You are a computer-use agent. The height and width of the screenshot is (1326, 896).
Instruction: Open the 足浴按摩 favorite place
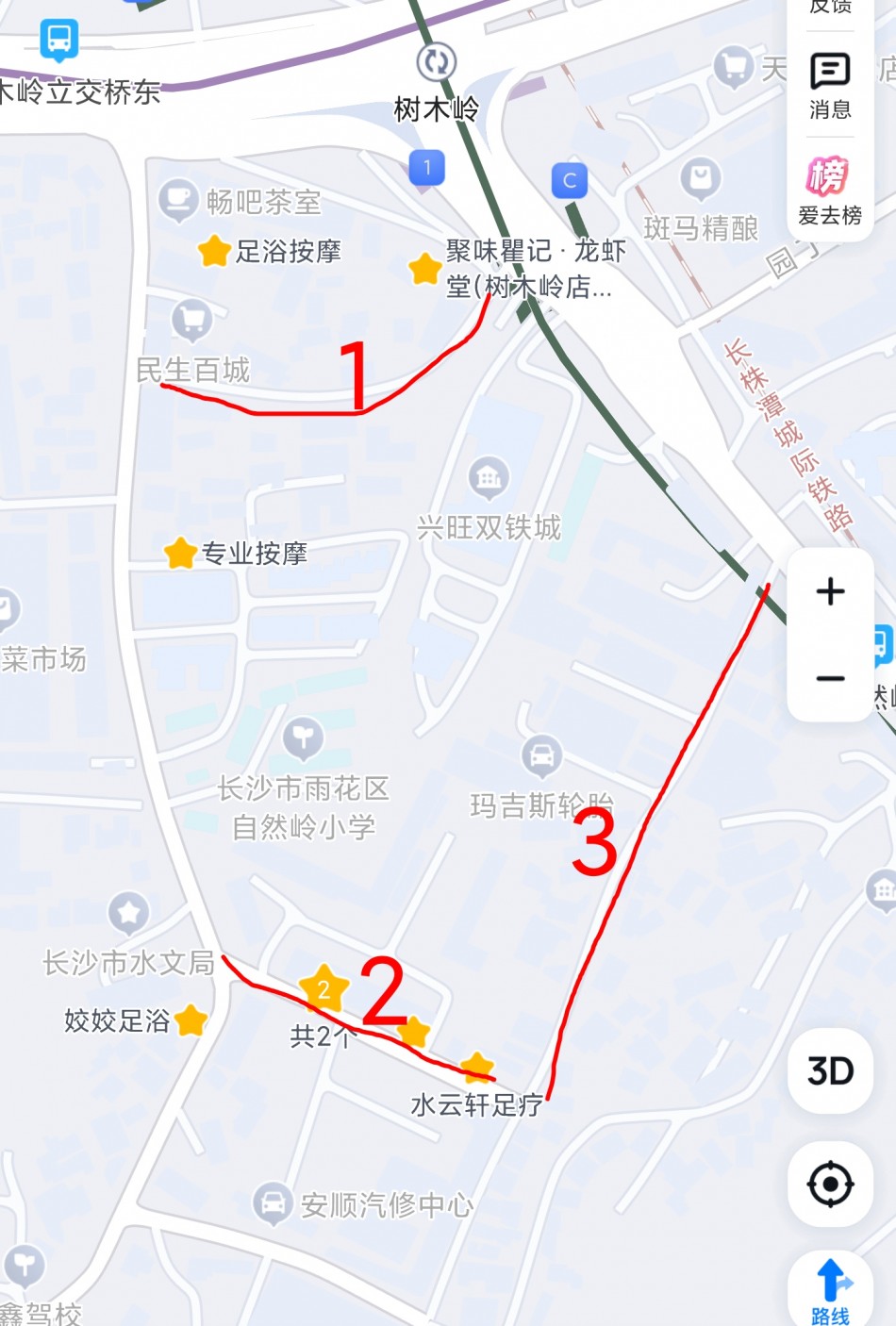pos(215,251)
